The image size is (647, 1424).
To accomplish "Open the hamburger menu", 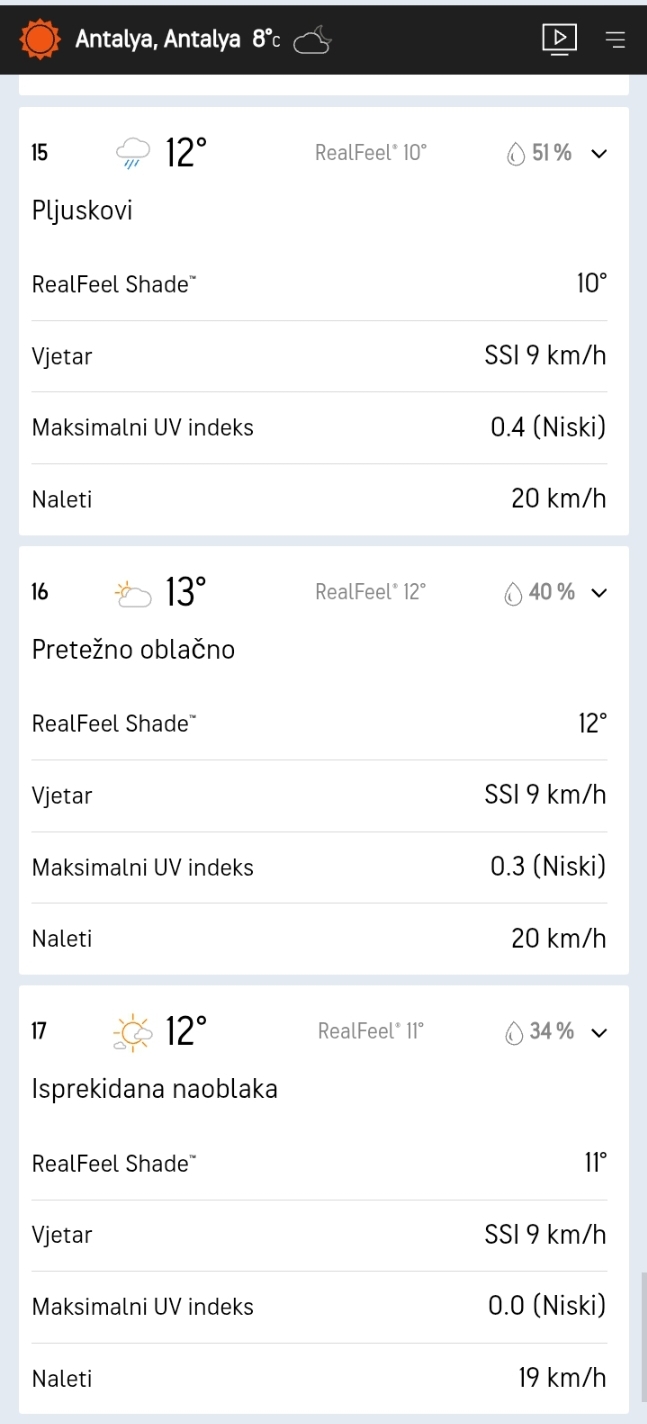I will click(x=615, y=40).
